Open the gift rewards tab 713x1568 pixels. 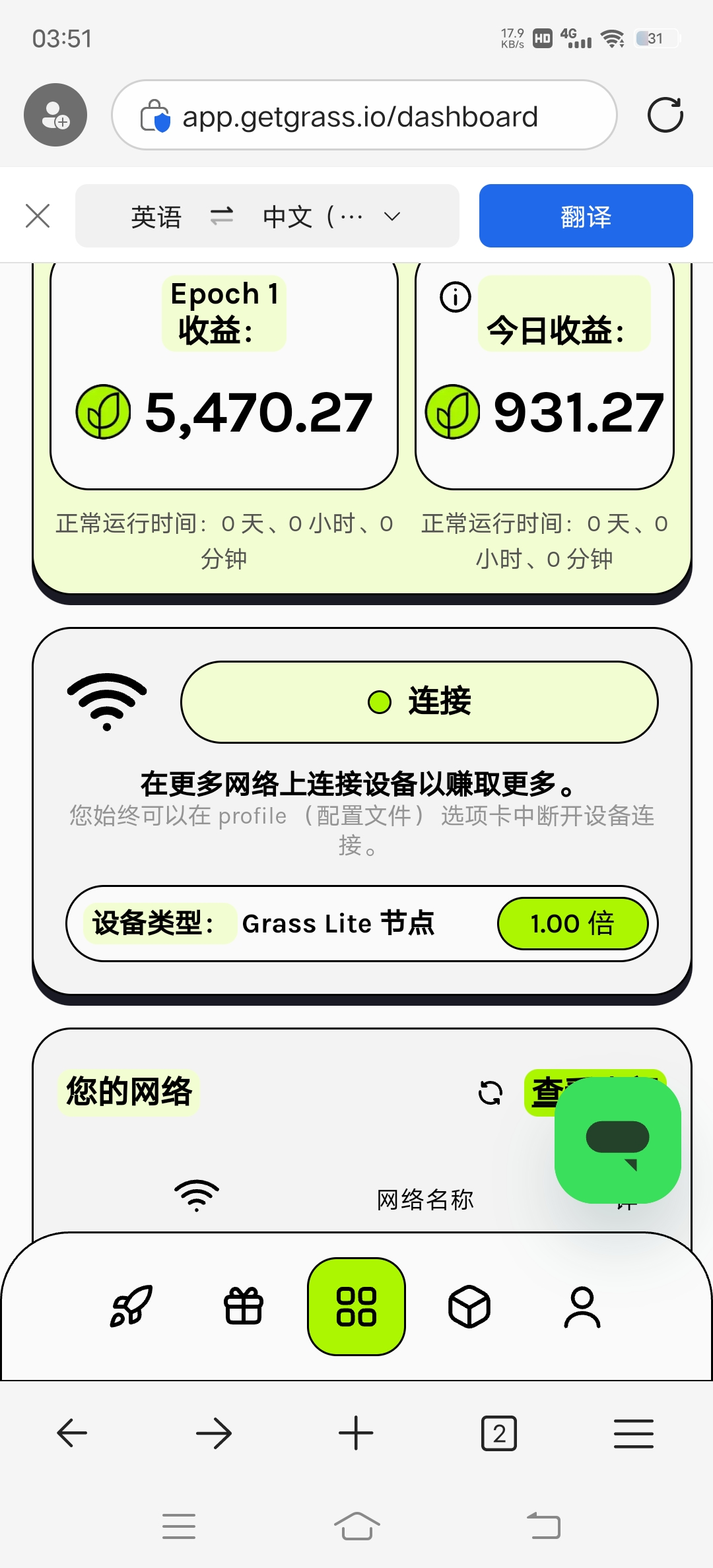pyautogui.click(x=244, y=1306)
